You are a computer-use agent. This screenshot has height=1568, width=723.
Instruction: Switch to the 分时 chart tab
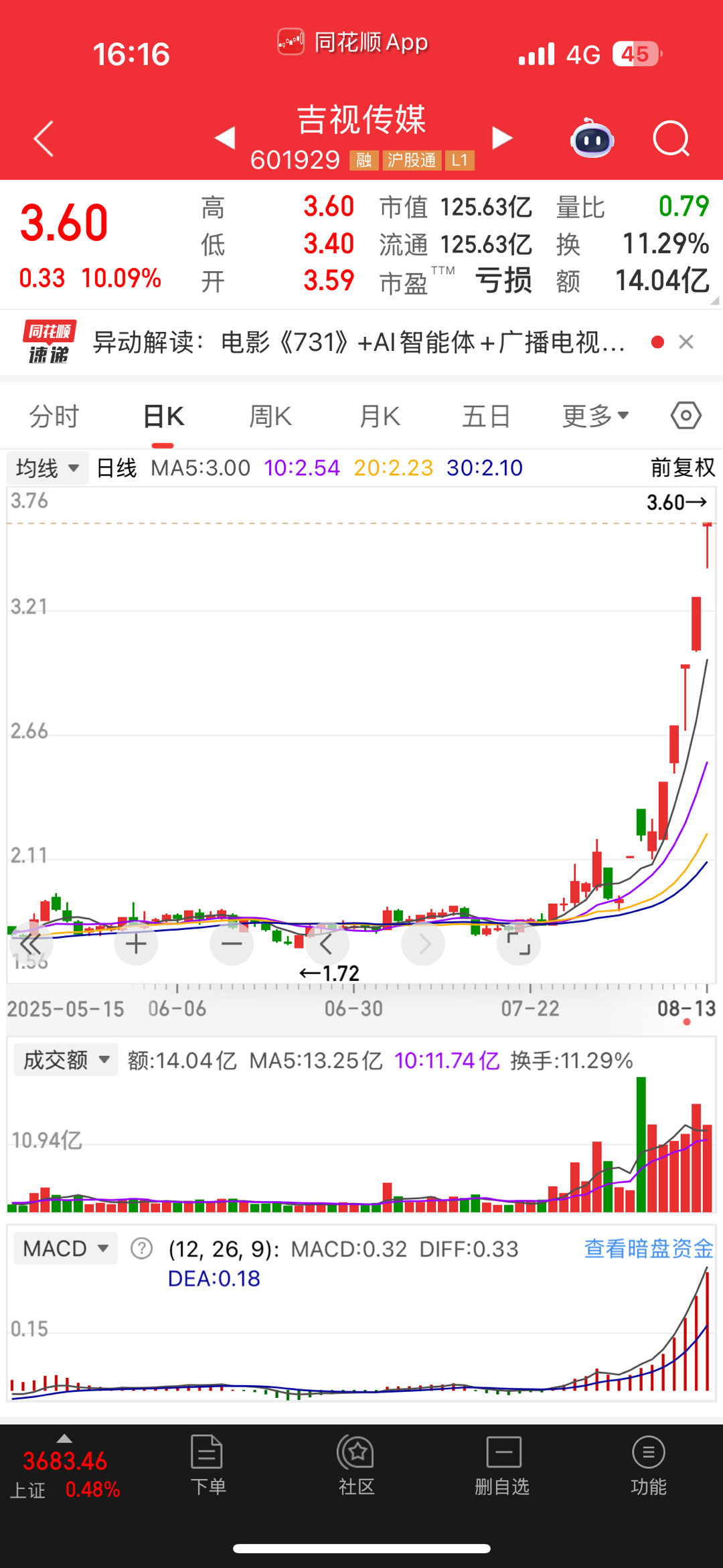point(54,416)
